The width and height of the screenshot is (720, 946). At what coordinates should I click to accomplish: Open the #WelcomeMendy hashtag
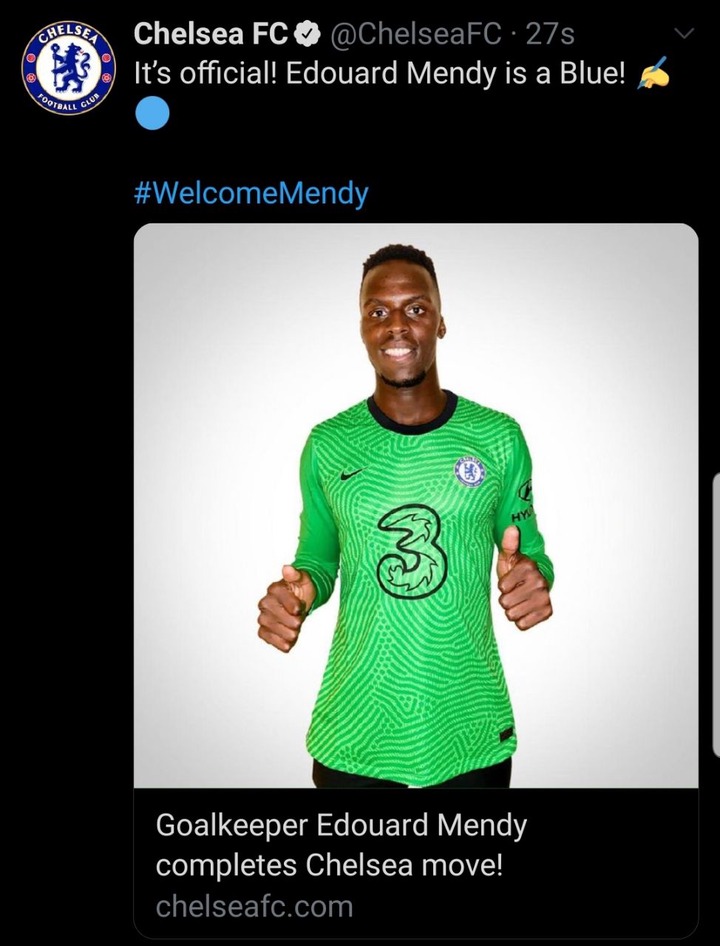pyautogui.click(x=251, y=191)
